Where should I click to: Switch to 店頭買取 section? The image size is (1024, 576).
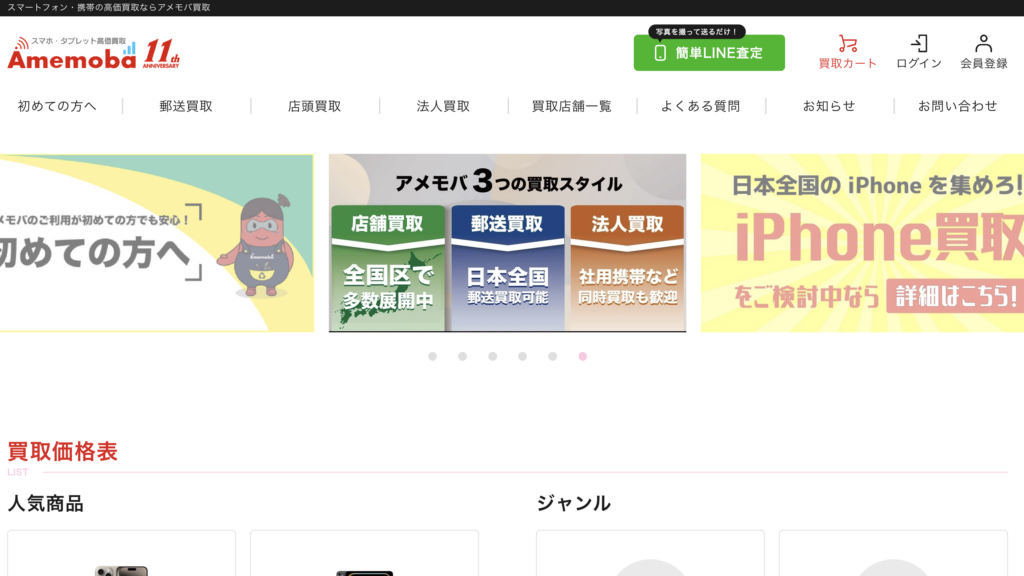point(314,106)
